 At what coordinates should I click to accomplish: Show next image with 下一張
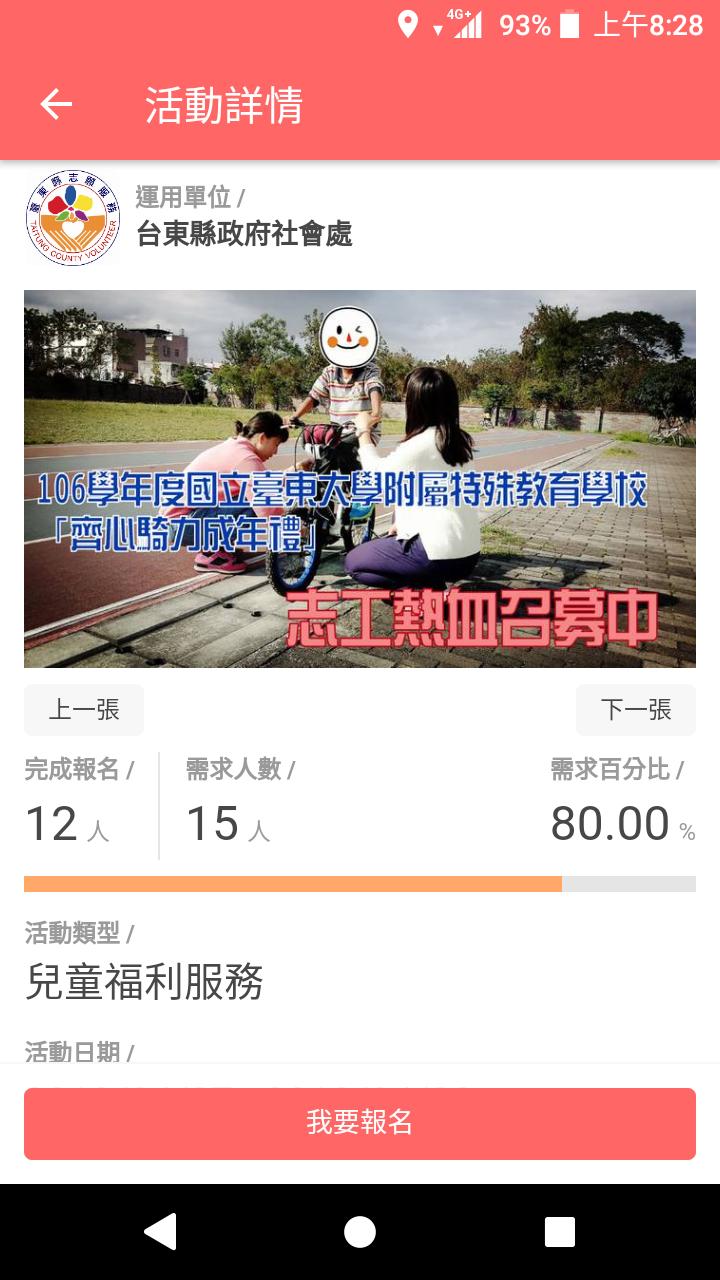[635, 710]
